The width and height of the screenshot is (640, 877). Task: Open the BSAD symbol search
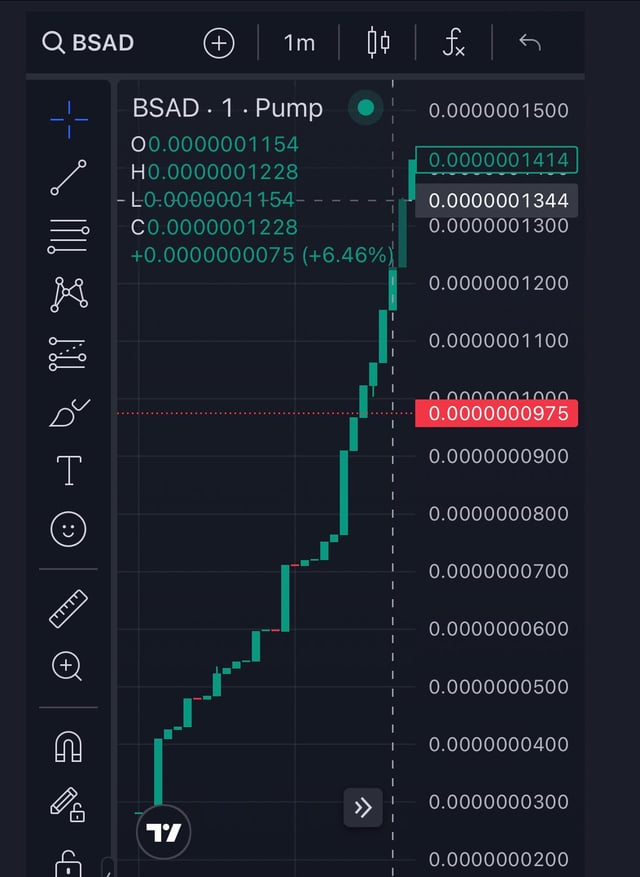click(x=88, y=43)
